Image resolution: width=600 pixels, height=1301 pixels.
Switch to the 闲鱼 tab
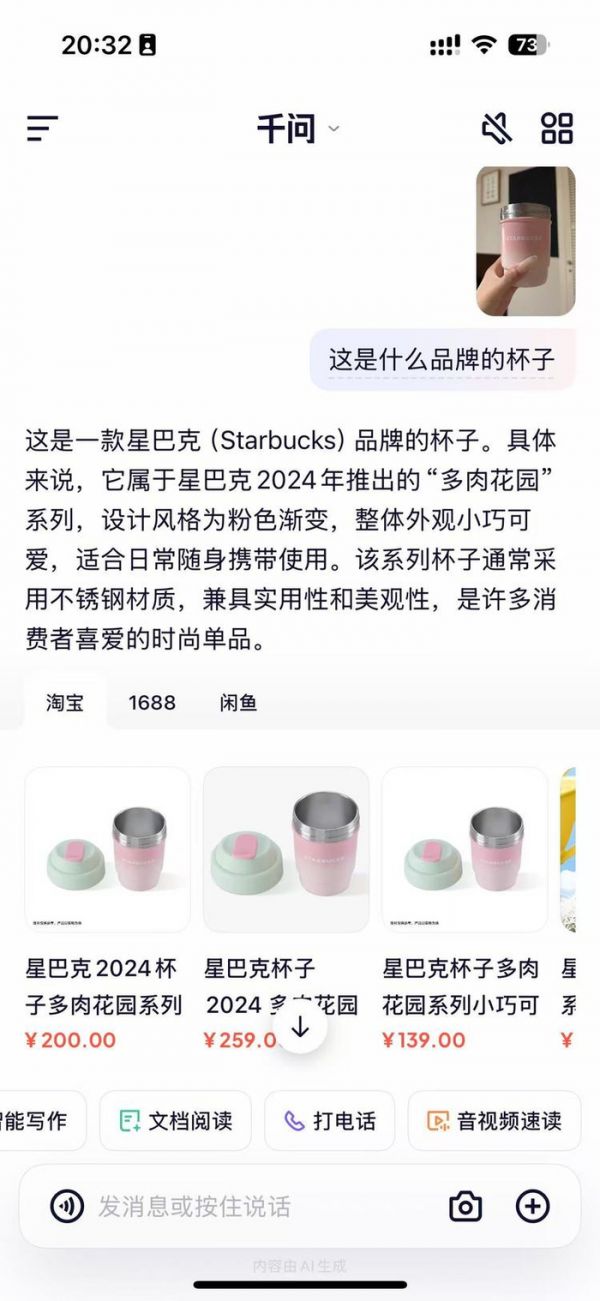pos(238,703)
